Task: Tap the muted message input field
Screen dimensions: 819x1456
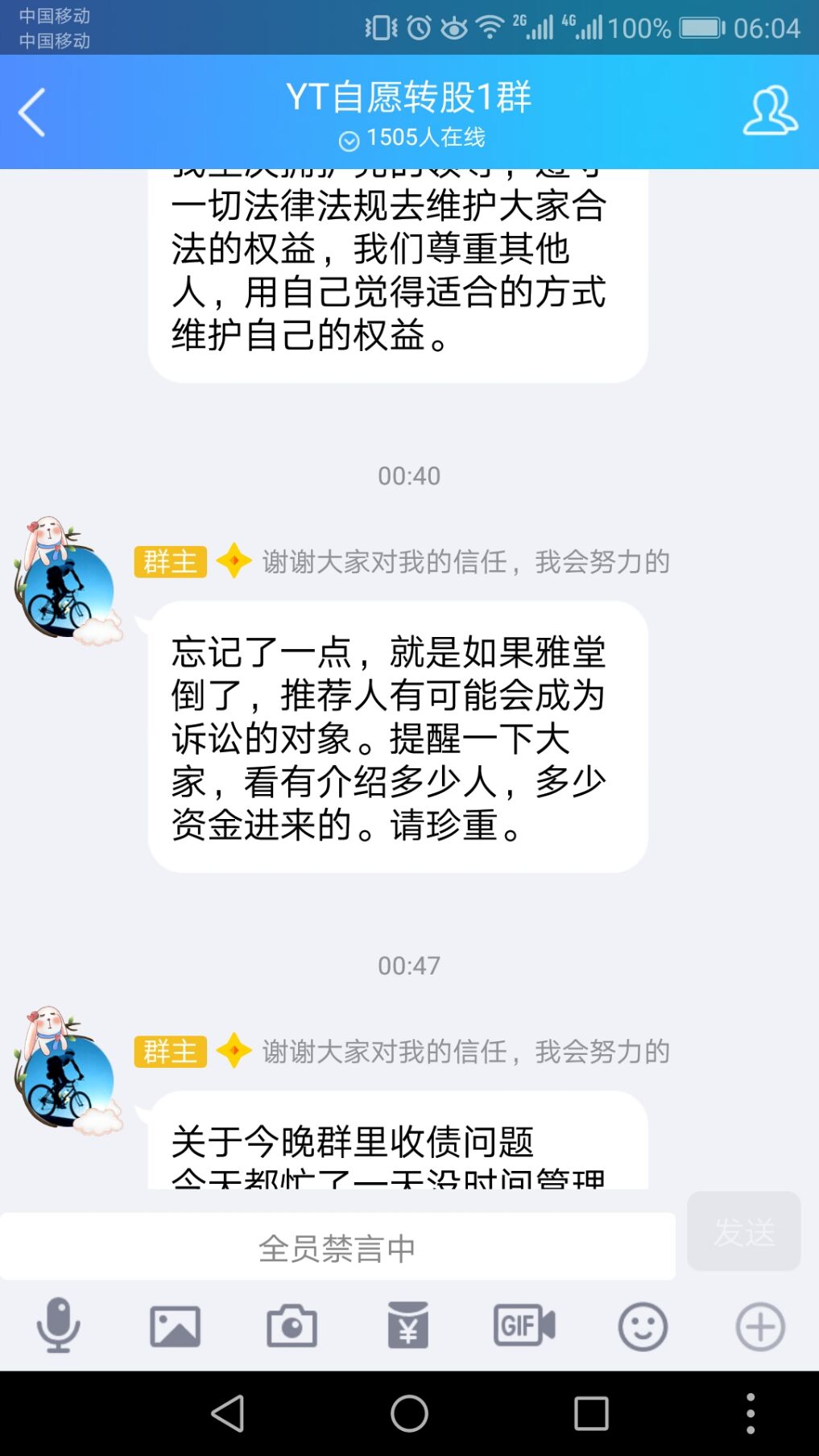Action: coord(337,1247)
